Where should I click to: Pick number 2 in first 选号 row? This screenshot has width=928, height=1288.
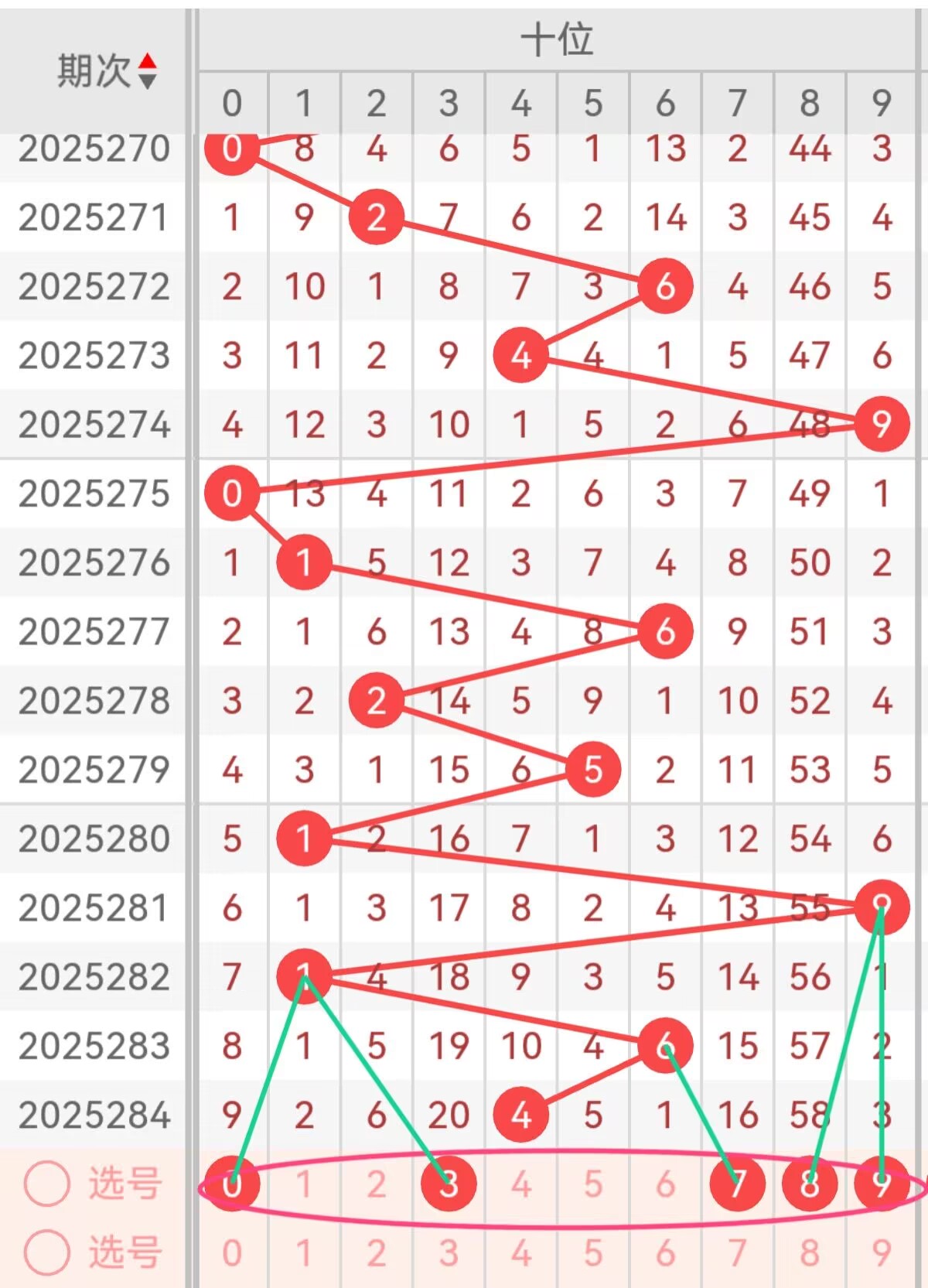tap(376, 1184)
